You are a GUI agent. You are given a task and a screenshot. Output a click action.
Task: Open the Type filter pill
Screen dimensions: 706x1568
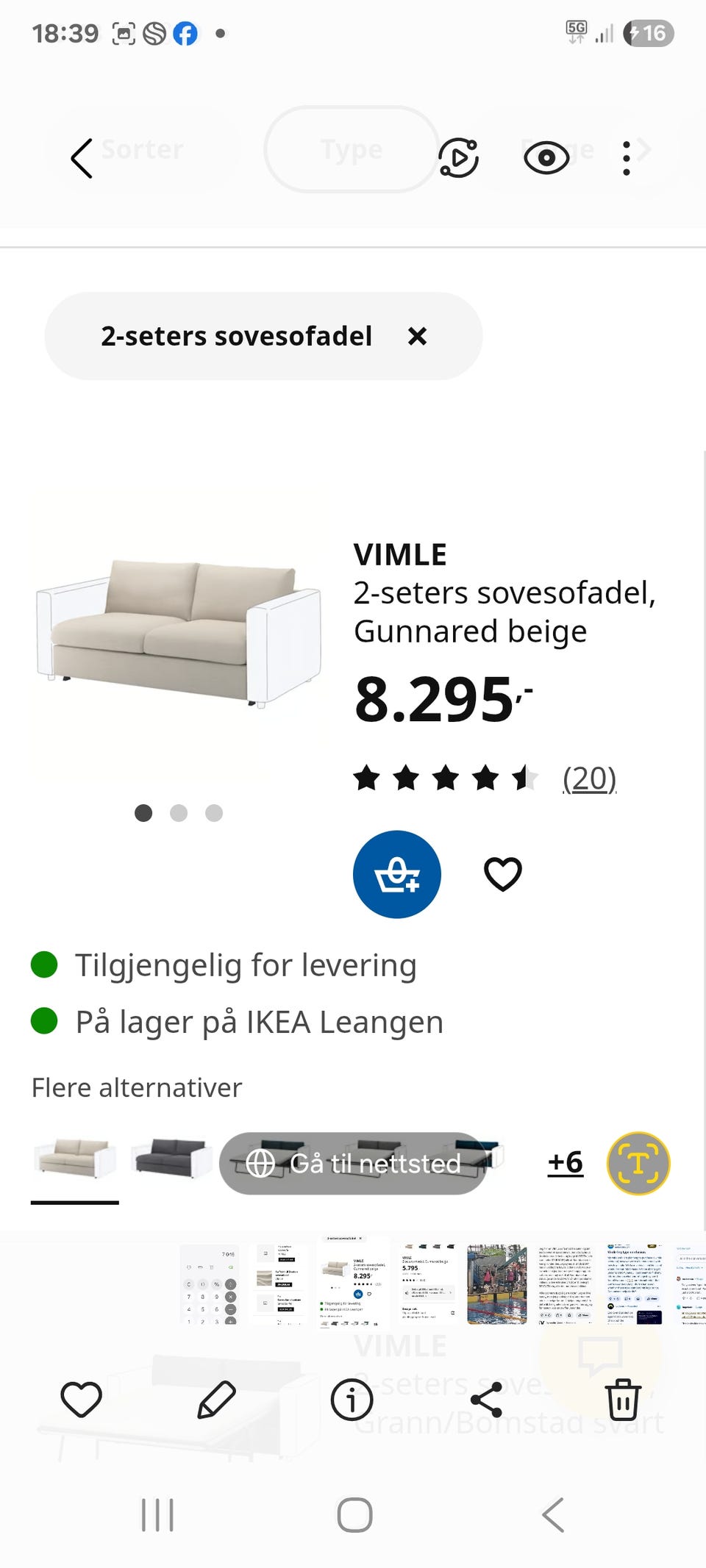point(352,149)
